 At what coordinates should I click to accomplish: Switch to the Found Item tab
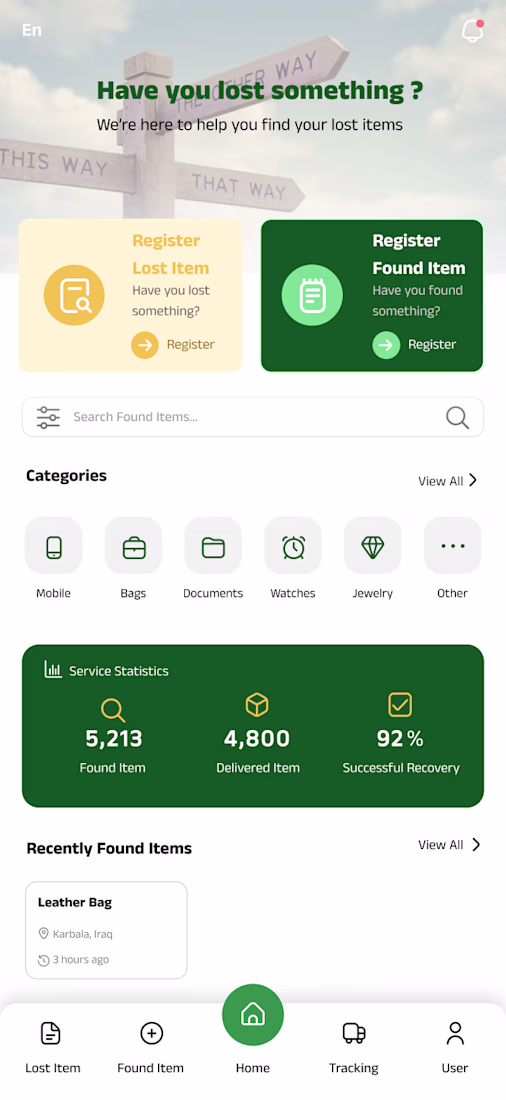(x=151, y=1049)
